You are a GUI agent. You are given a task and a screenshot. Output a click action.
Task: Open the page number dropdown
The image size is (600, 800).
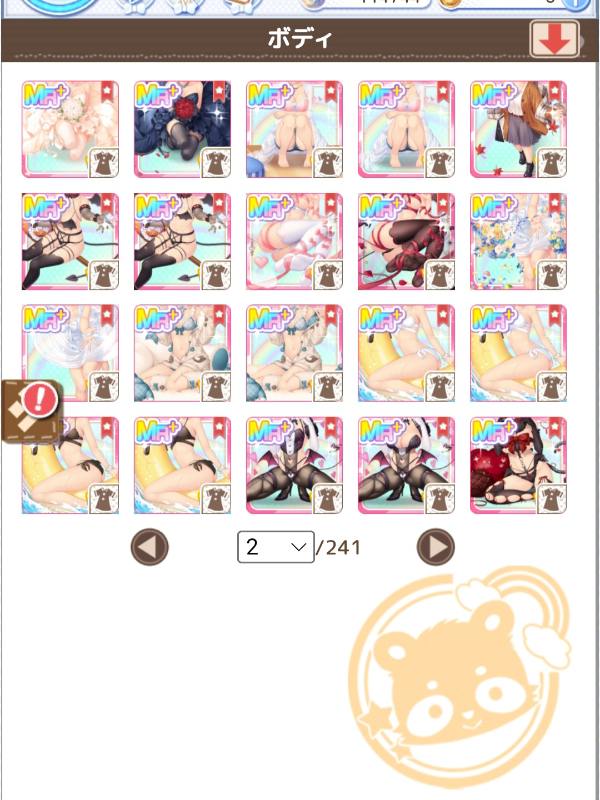pos(275,547)
